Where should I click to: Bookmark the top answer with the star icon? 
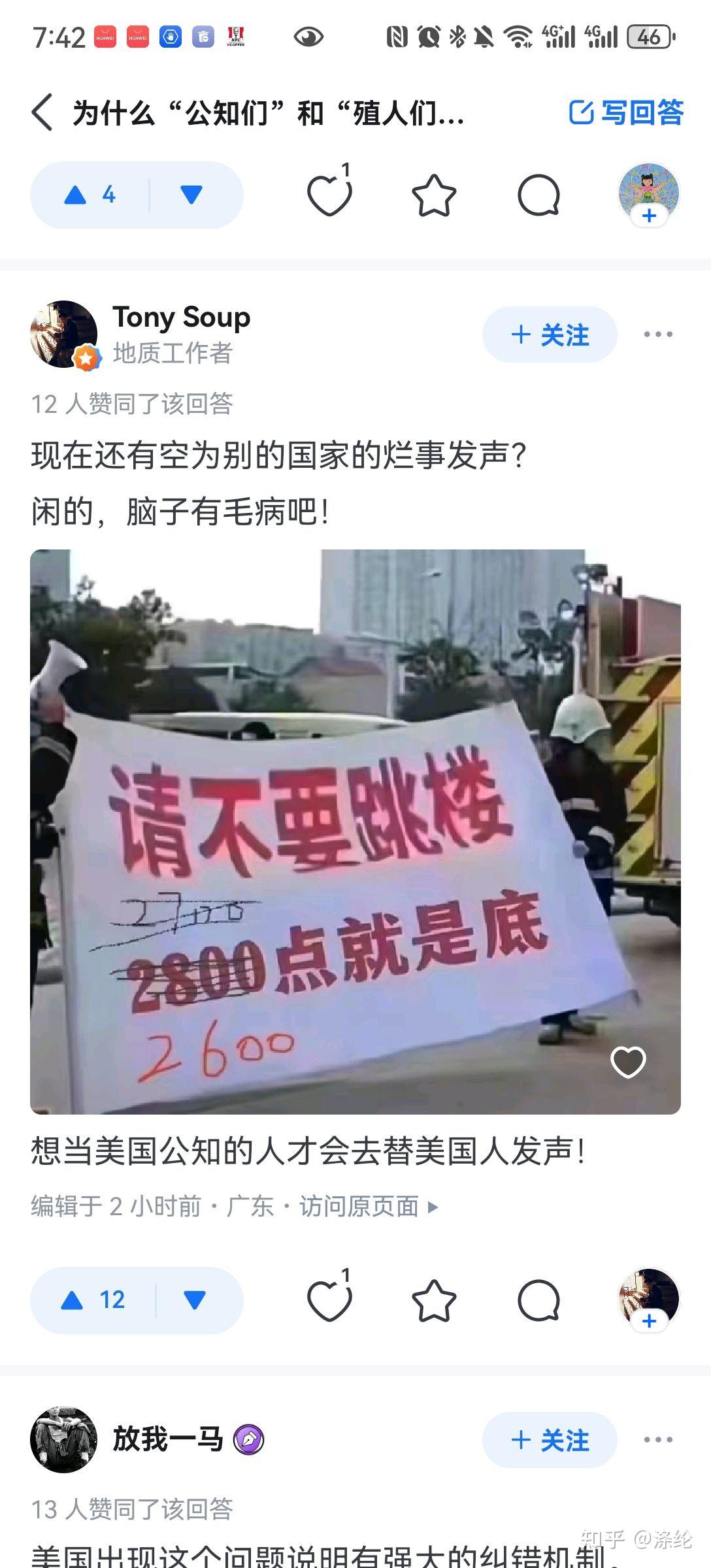(434, 195)
